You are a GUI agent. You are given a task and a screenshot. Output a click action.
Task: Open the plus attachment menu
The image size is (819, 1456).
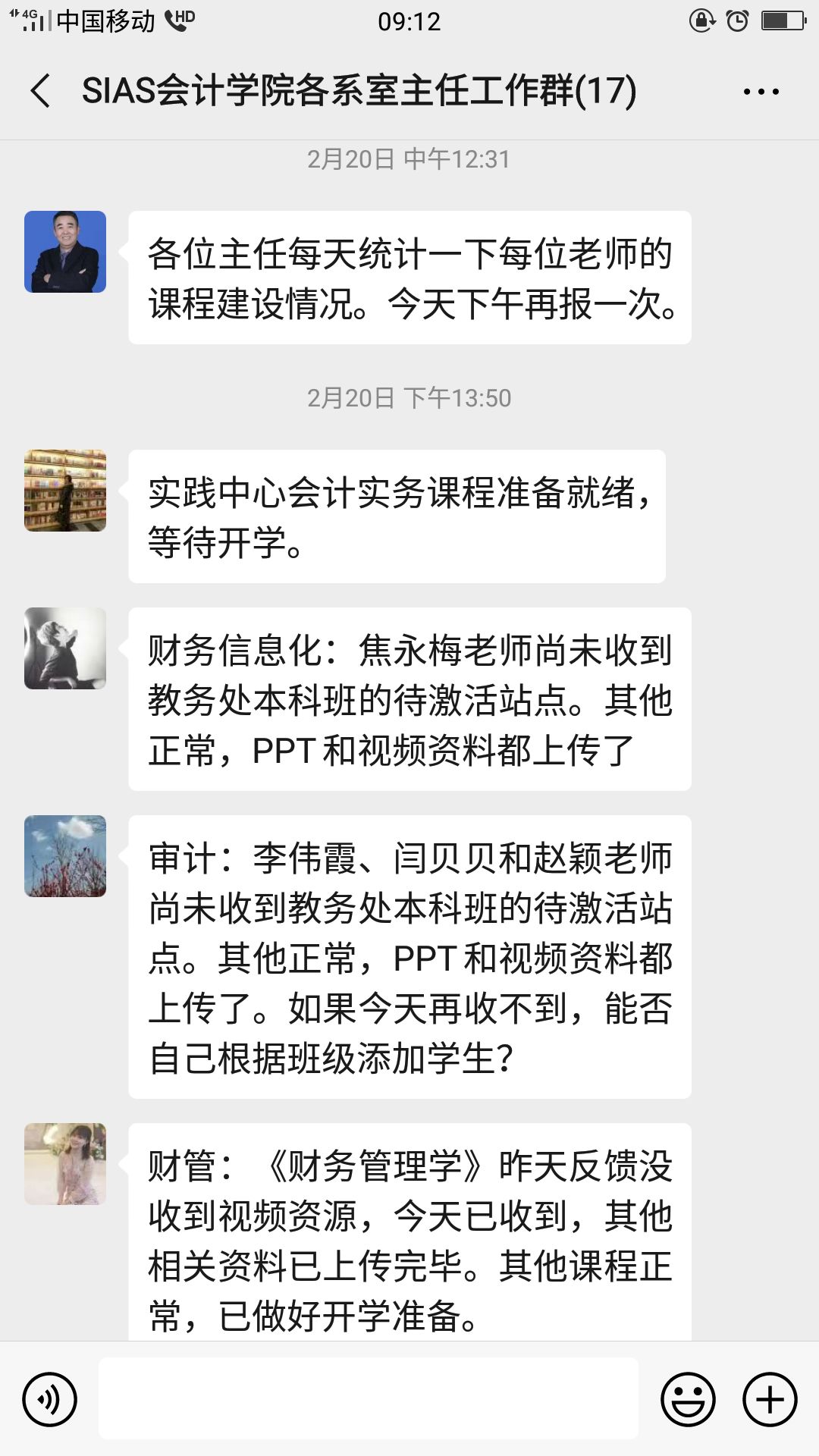click(770, 1399)
